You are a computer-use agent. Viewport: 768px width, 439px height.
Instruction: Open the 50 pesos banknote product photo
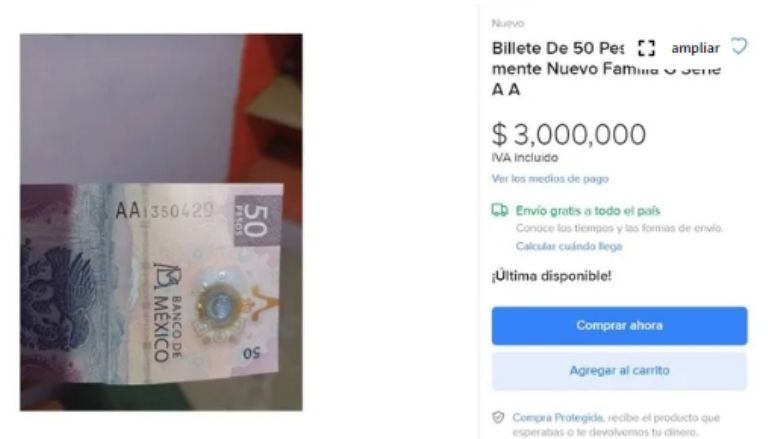[161, 222]
